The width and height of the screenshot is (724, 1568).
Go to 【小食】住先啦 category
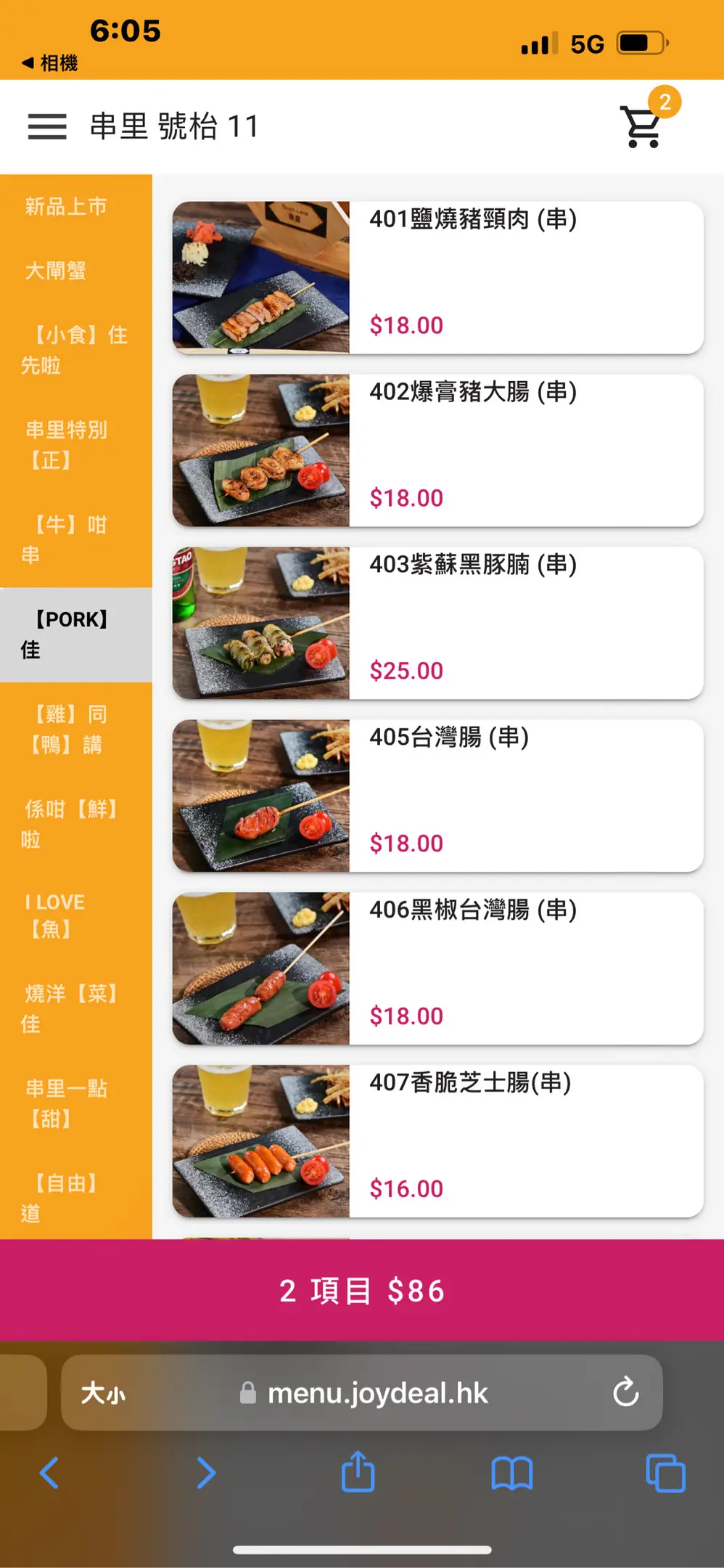coord(75,350)
